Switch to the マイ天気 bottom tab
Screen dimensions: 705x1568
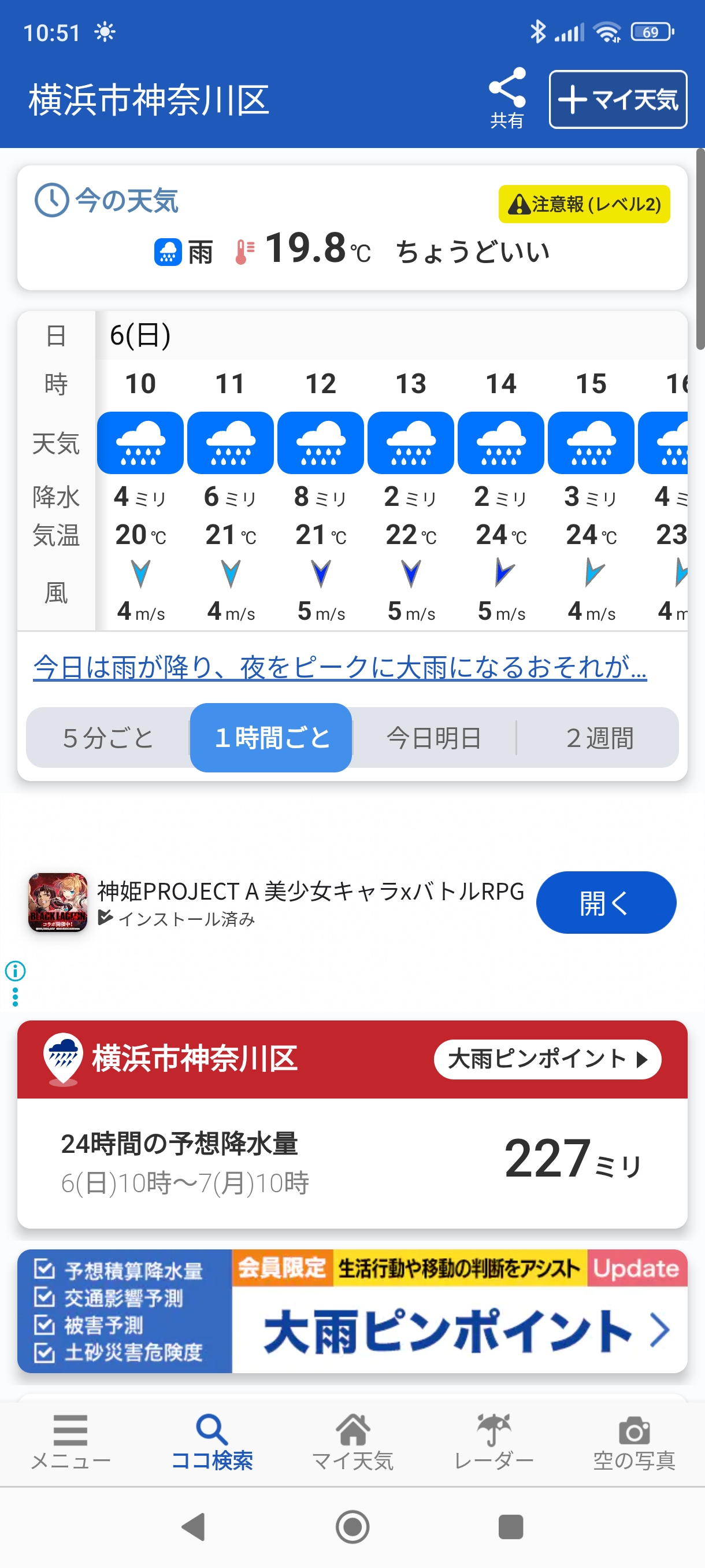pos(353,1442)
